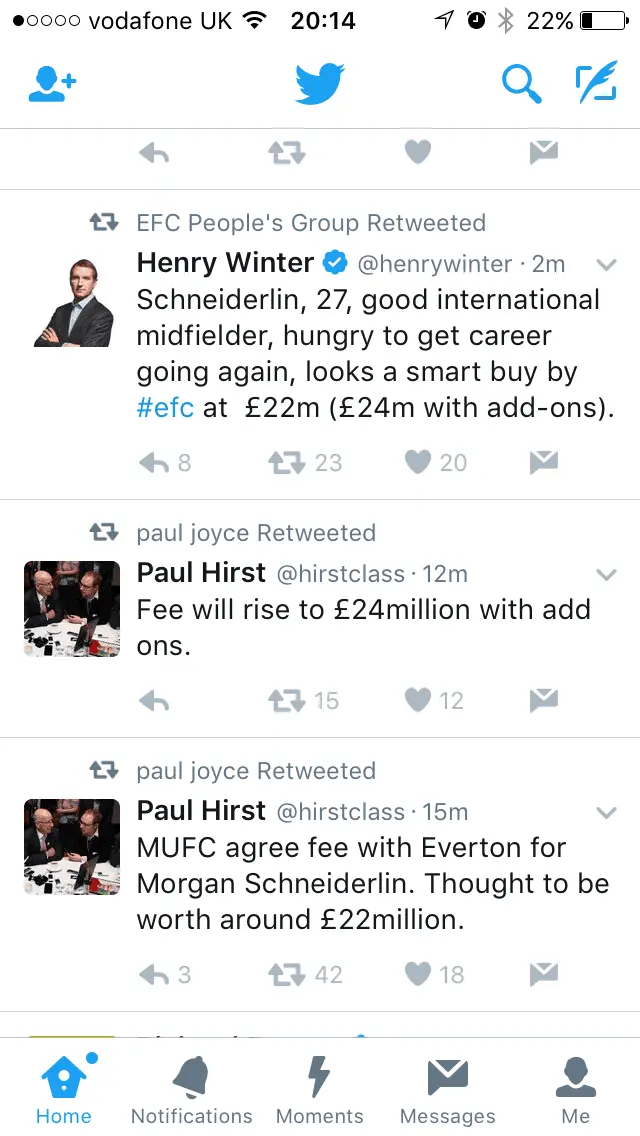Like the MUFC agree fee tweet
Screen dimensions: 640x1136
pos(418,974)
